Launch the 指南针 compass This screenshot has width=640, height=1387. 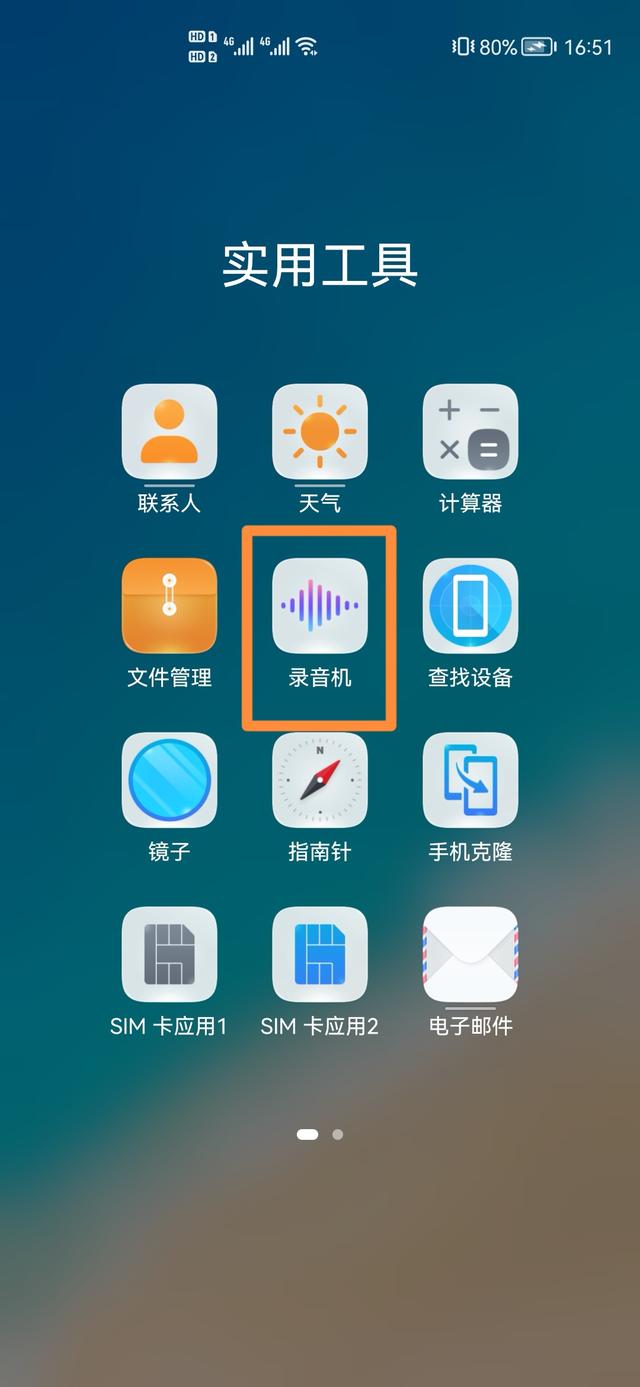coord(320,780)
